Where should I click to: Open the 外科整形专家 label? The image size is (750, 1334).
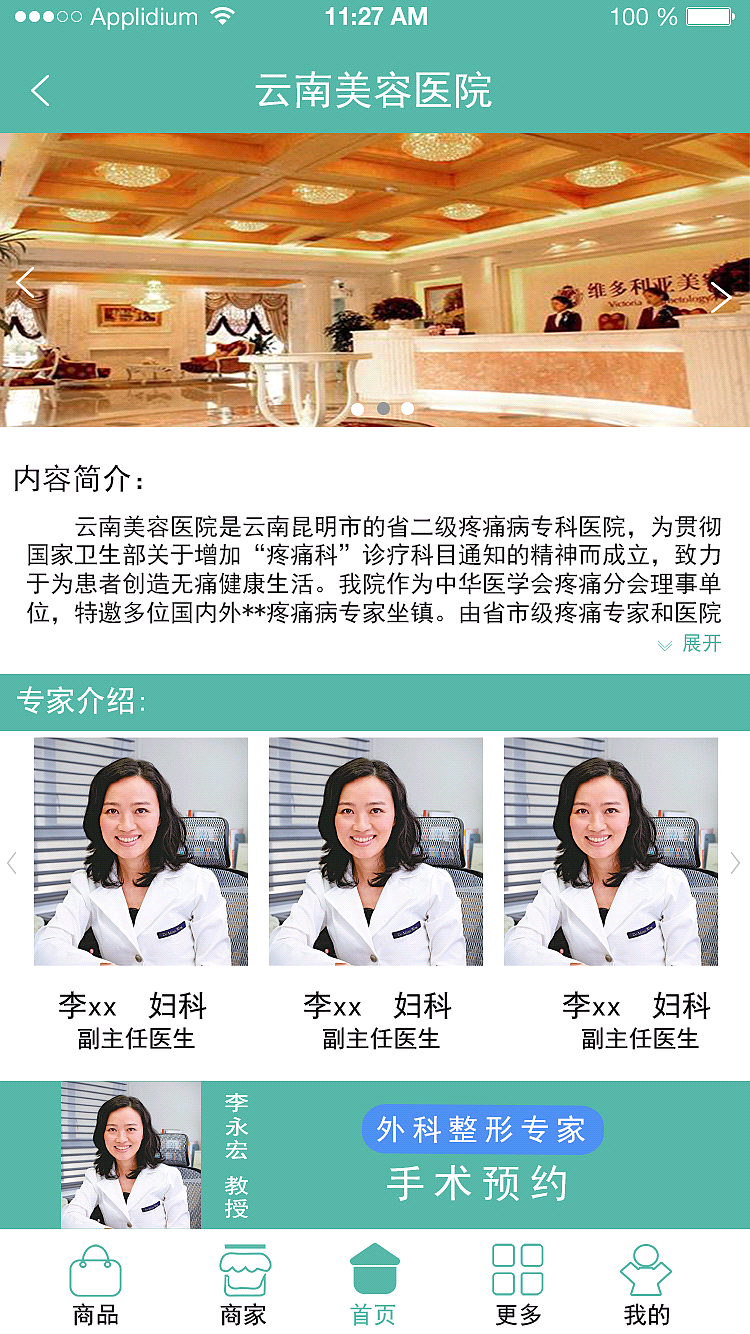[x=482, y=1130]
